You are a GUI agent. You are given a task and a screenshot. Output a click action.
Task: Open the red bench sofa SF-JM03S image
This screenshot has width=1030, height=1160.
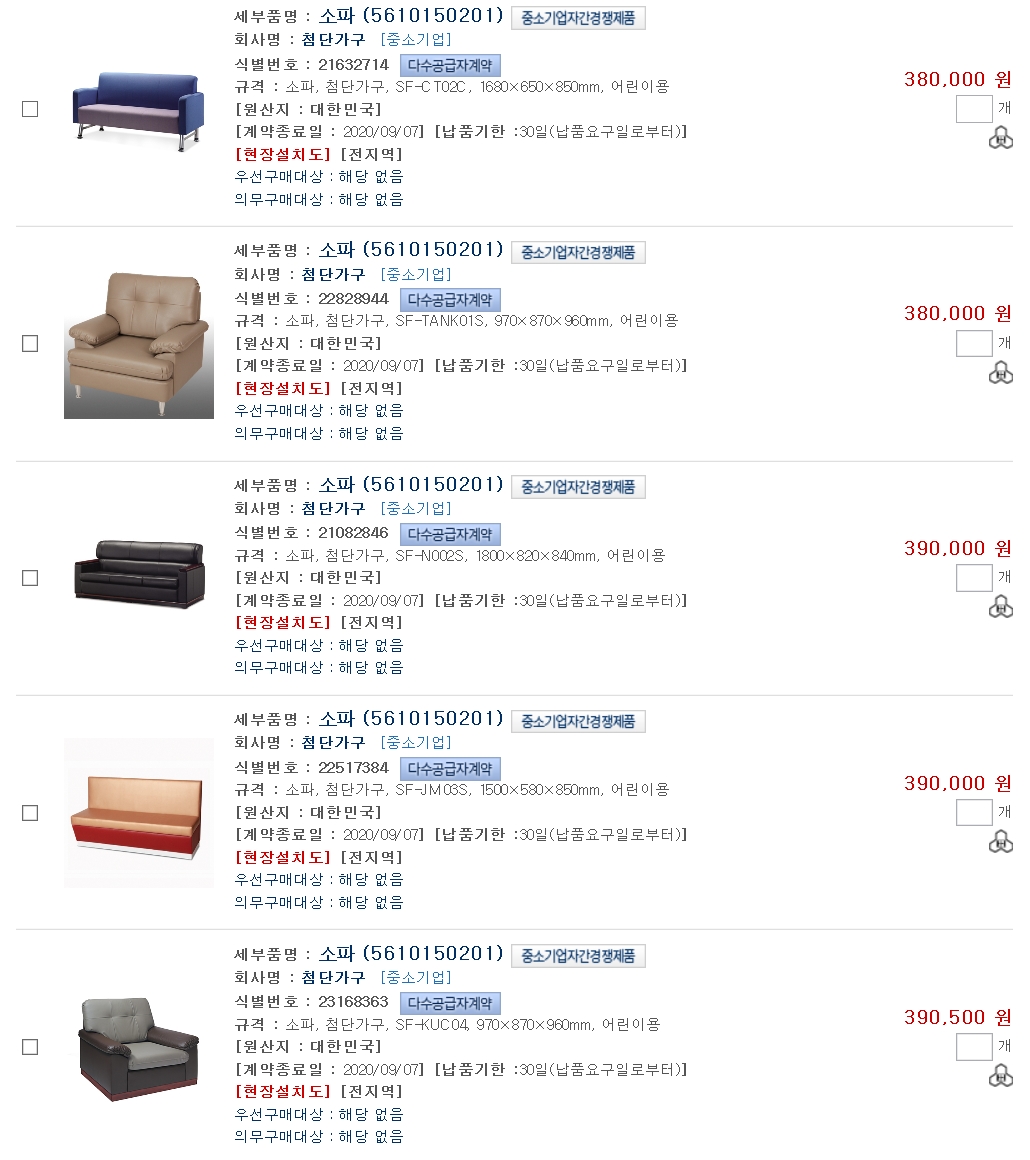pyautogui.click(x=138, y=812)
